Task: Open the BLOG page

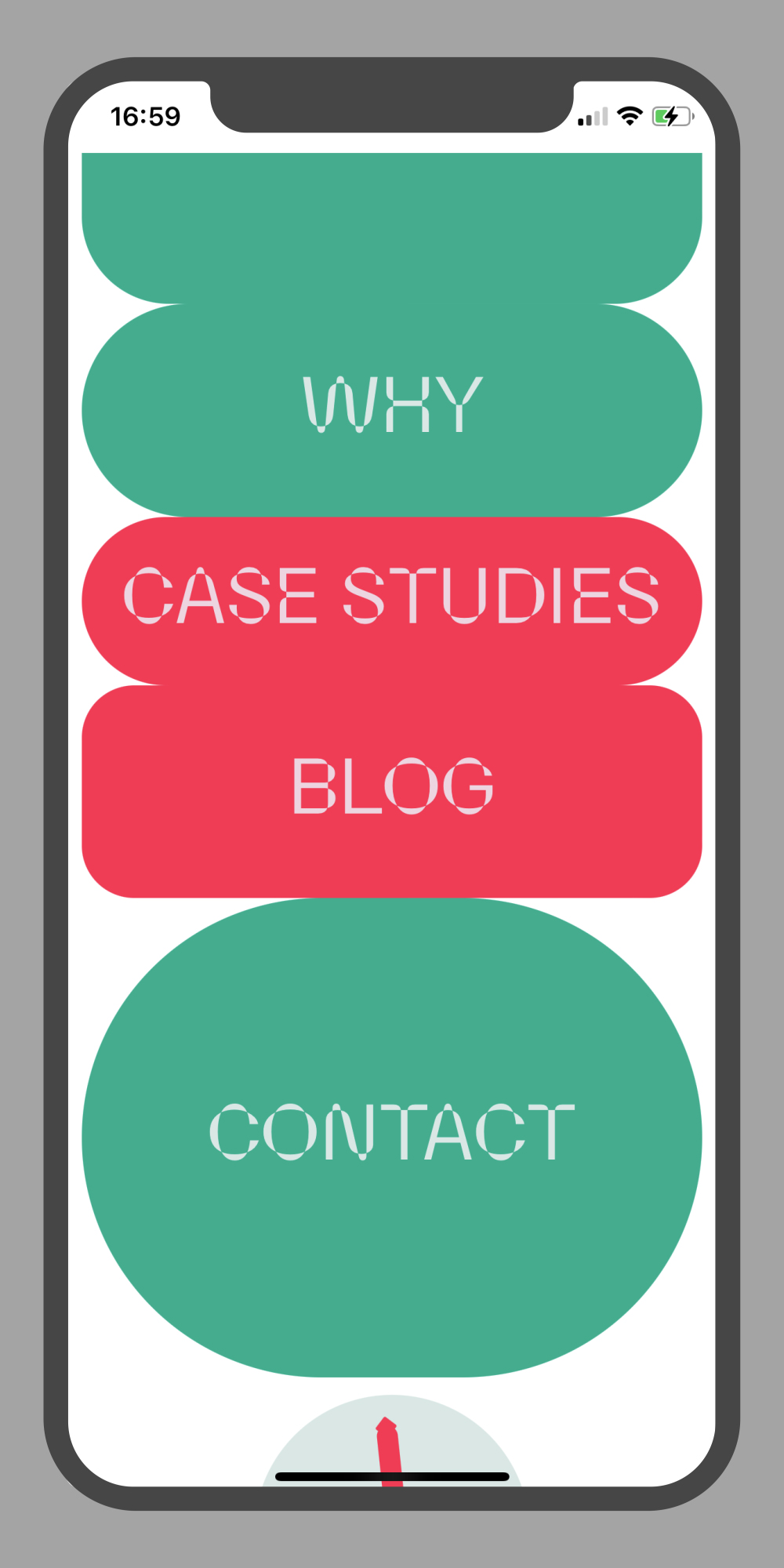Action: coord(392,787)
